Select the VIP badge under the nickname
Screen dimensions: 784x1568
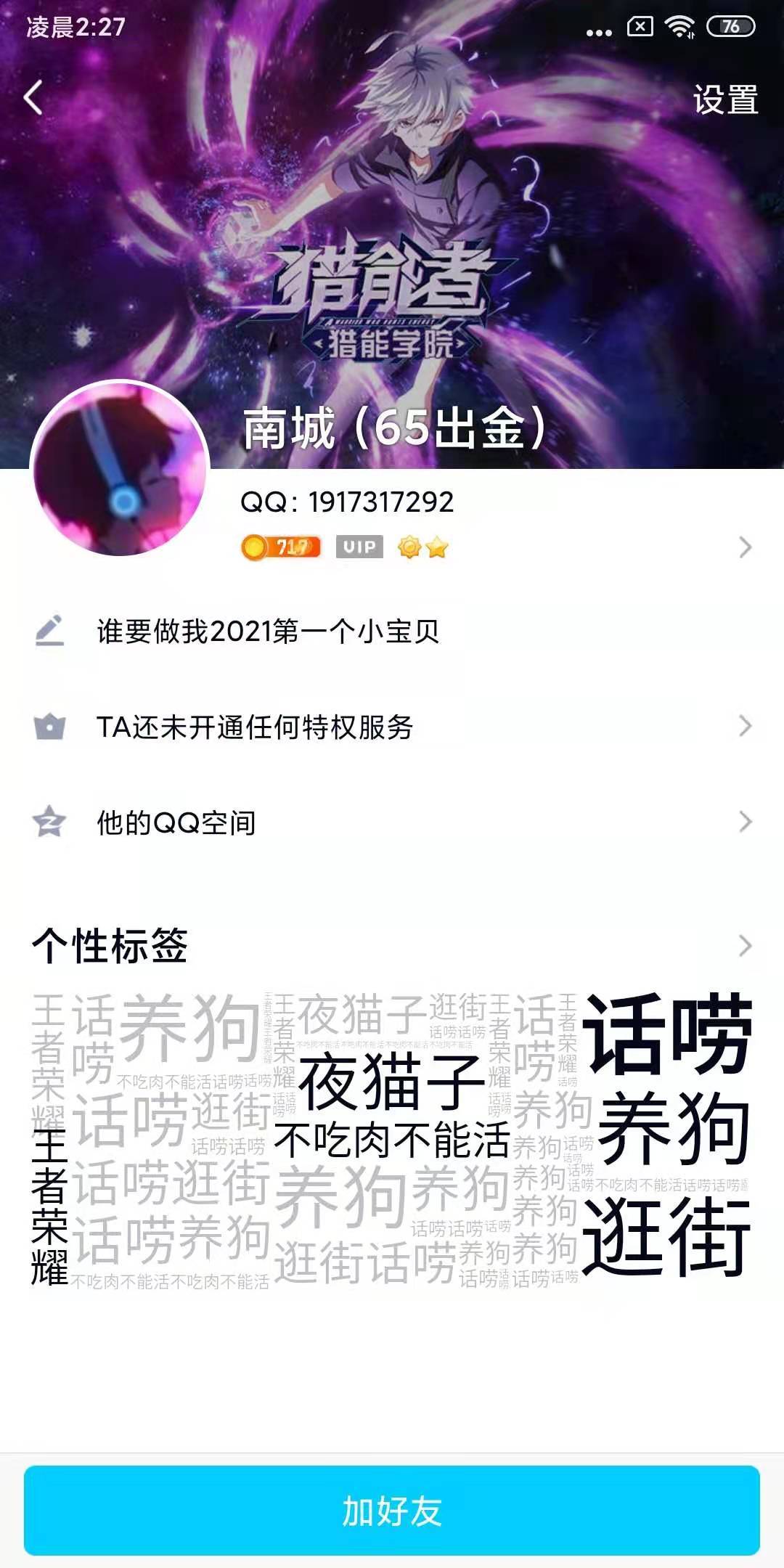click(x=360, y=546)
